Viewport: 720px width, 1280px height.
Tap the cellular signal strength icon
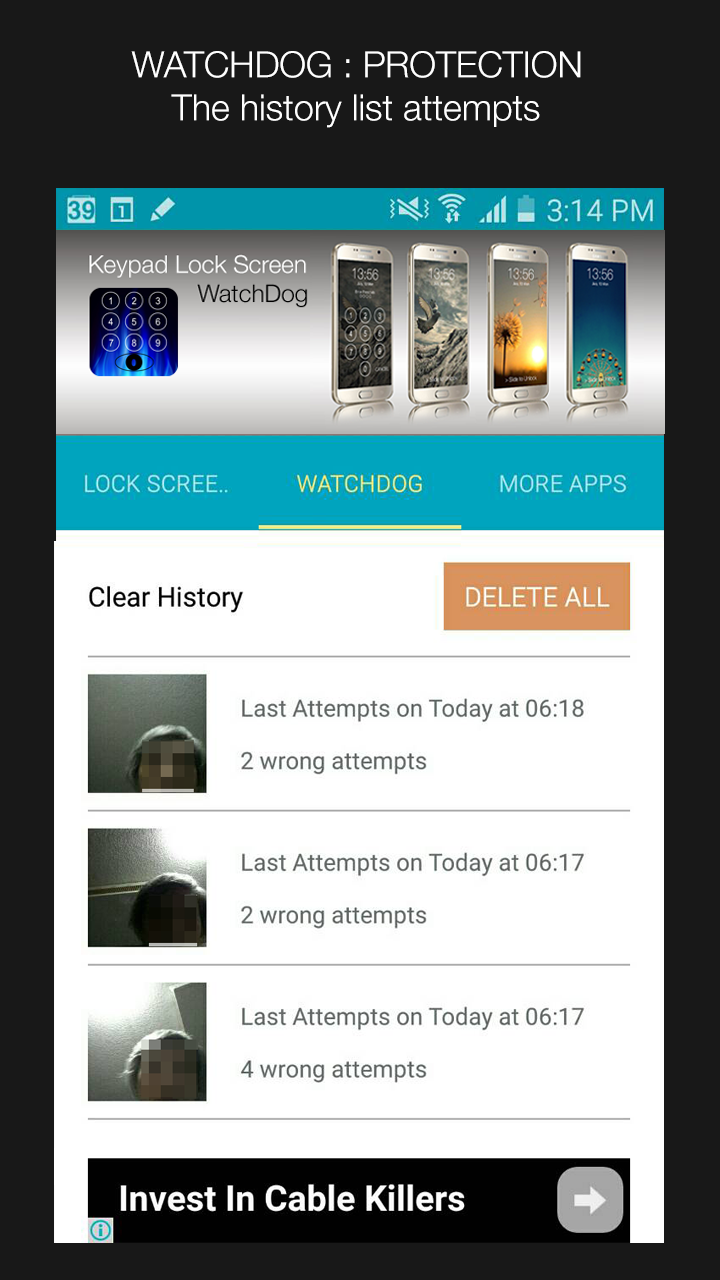tap(492, 209)
